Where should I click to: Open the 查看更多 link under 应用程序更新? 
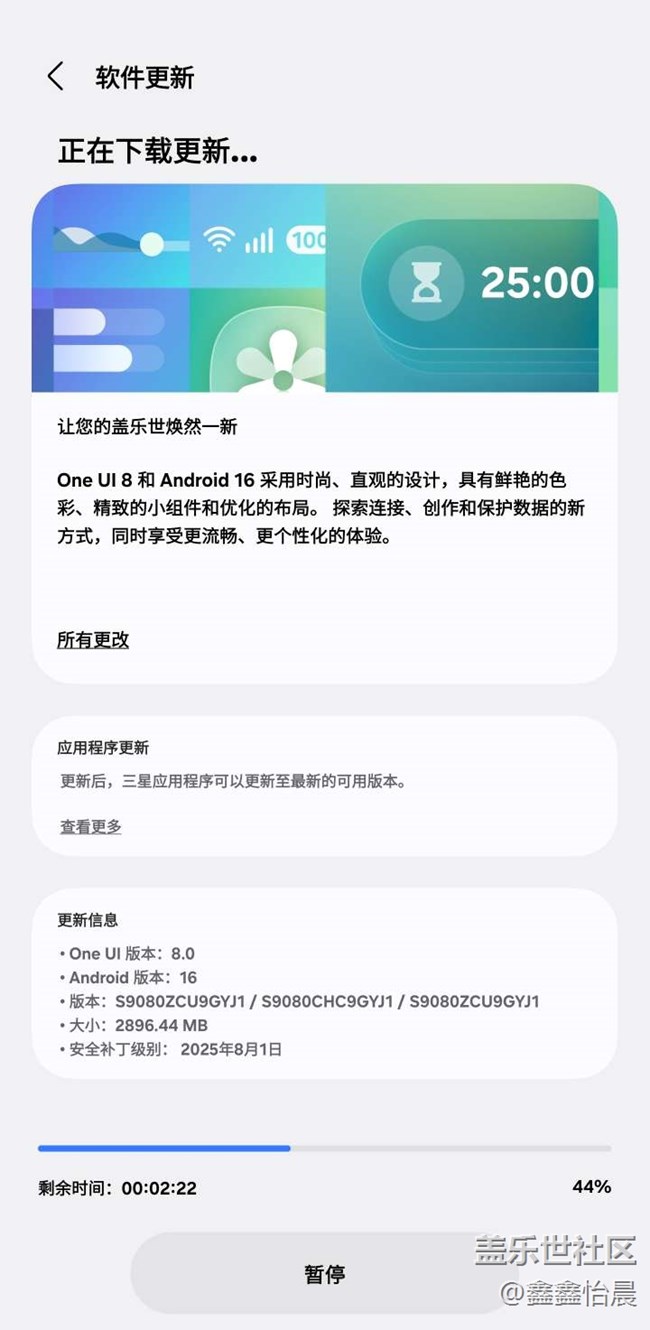pyautogui.click(x=91, y=826)
